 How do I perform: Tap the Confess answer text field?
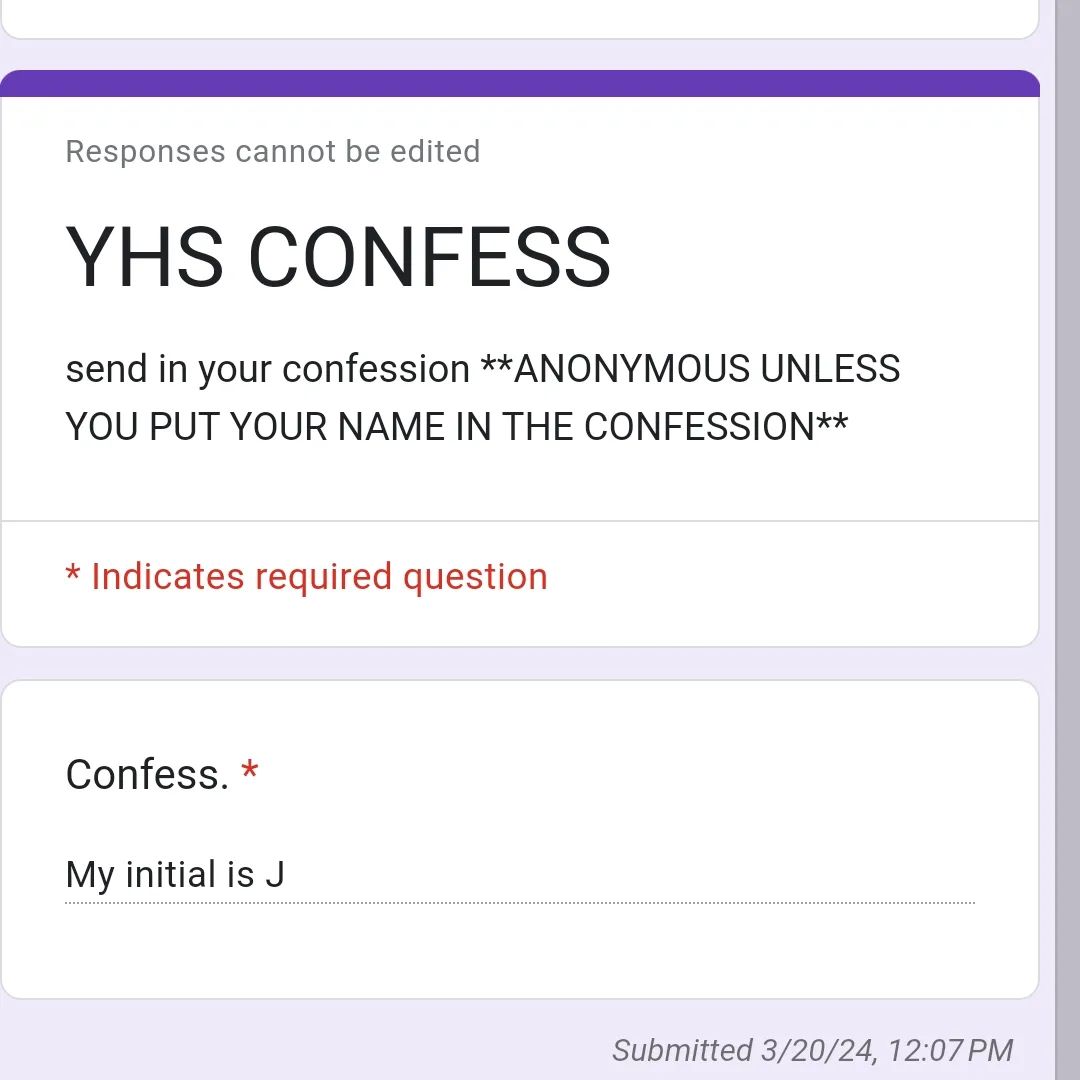[519, 875]
